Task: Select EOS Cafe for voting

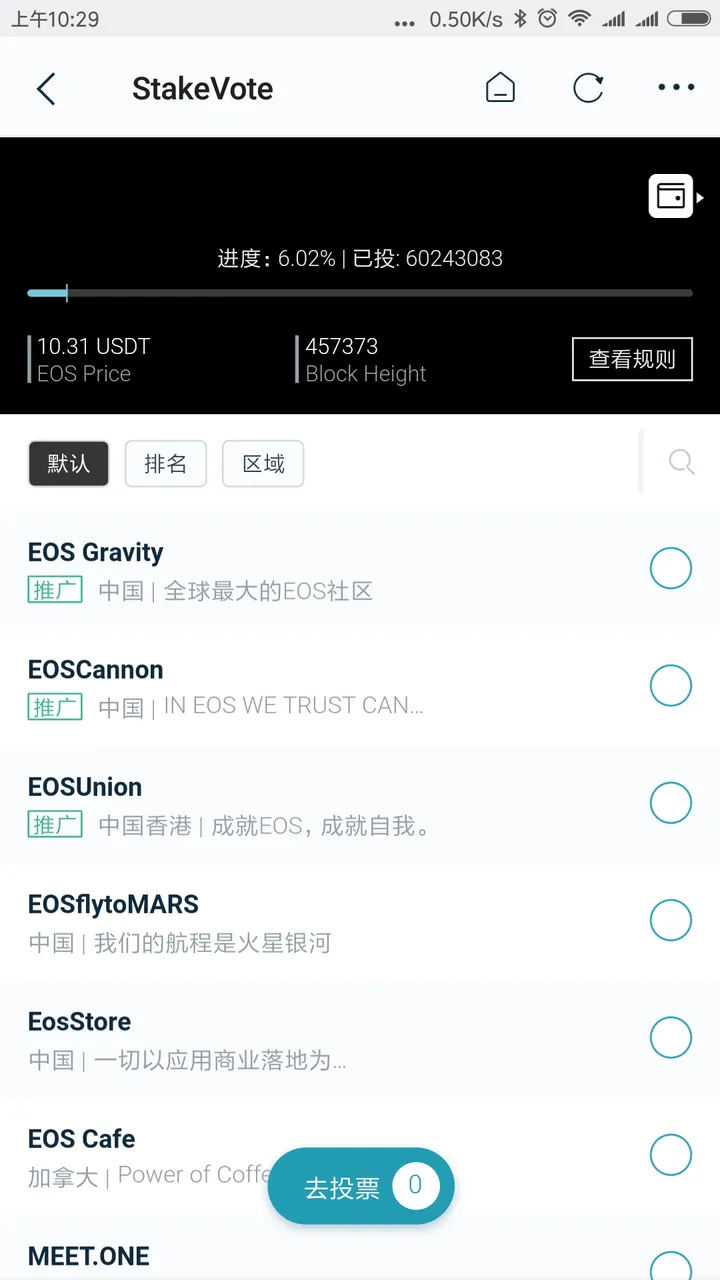Action: click(670, 1155)
